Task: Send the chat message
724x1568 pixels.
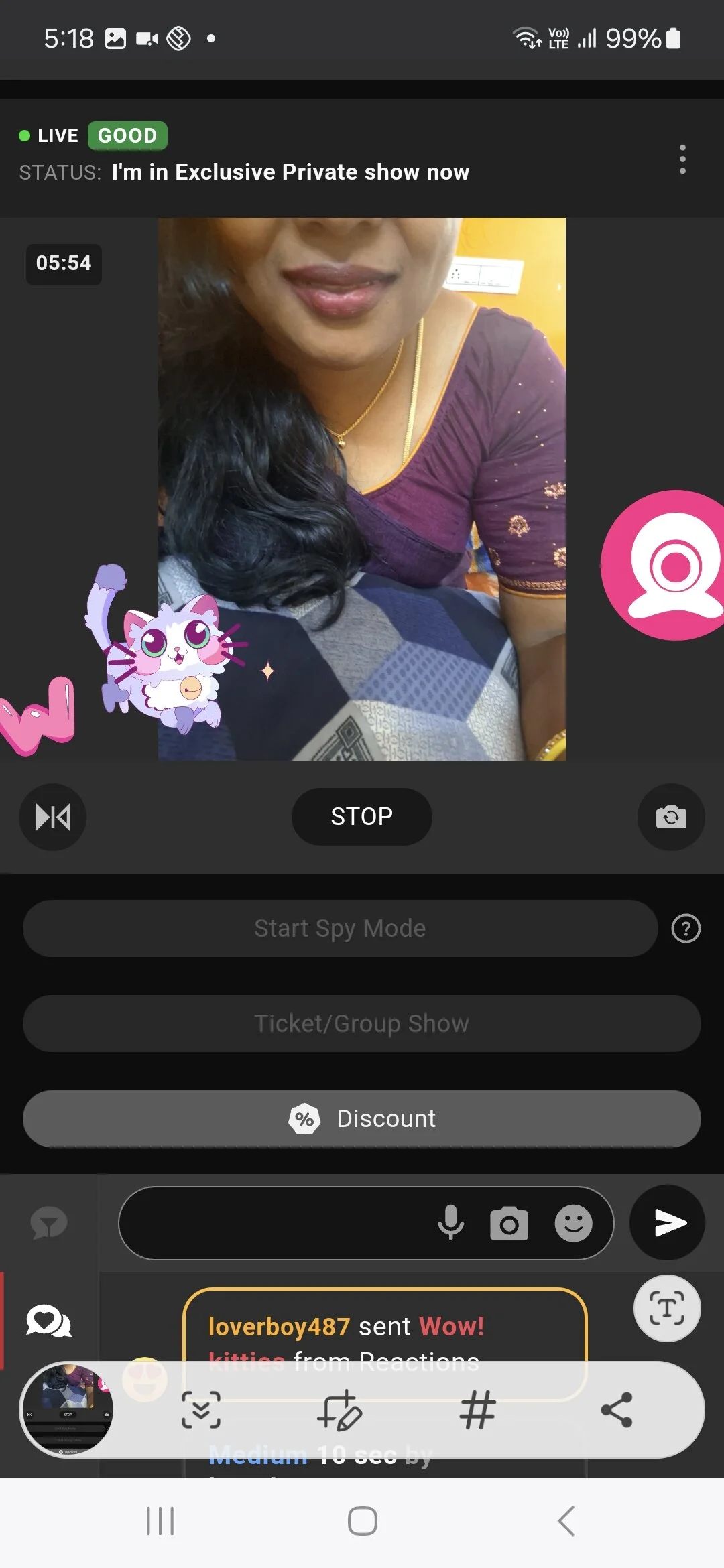Action: (x=668, y=1223)
